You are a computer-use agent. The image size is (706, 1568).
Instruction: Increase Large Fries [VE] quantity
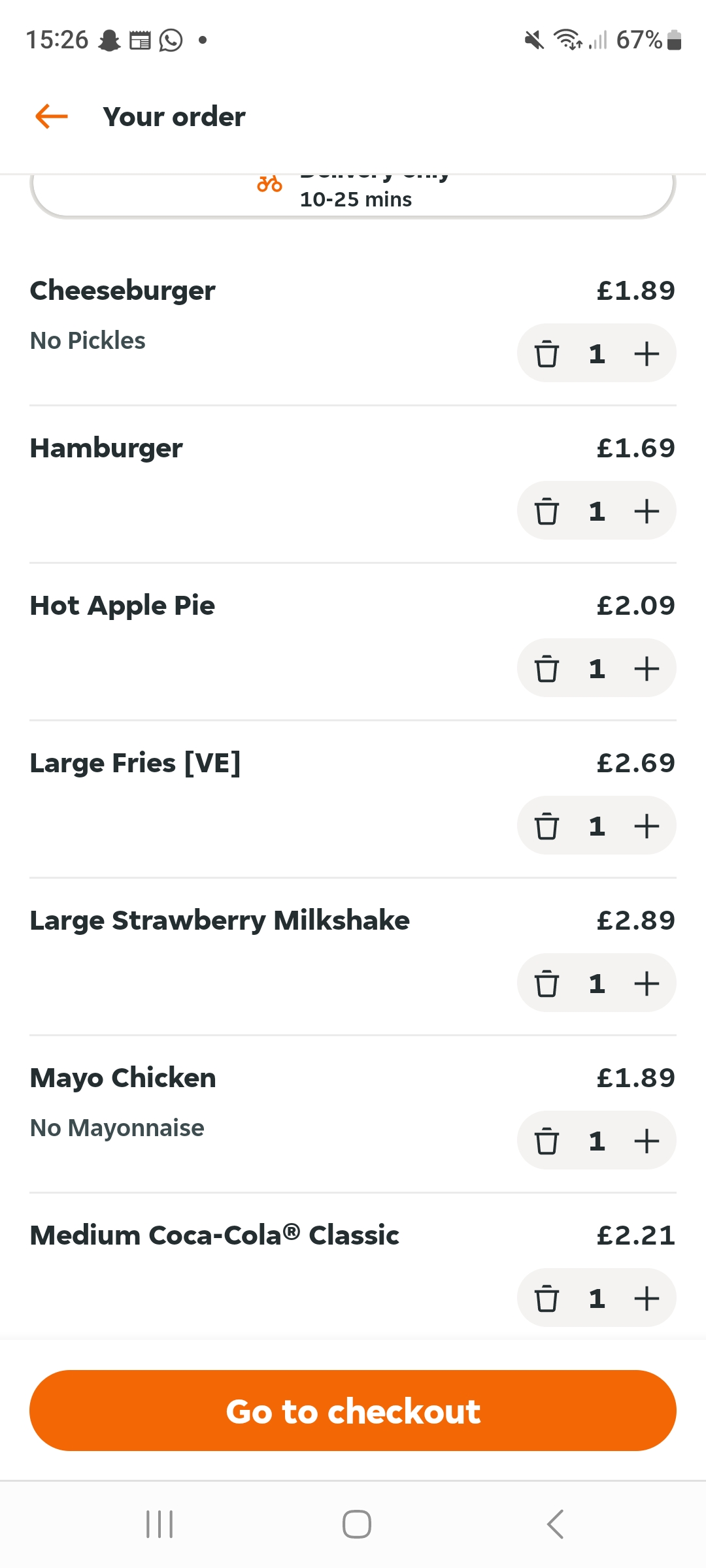[647, 826]
